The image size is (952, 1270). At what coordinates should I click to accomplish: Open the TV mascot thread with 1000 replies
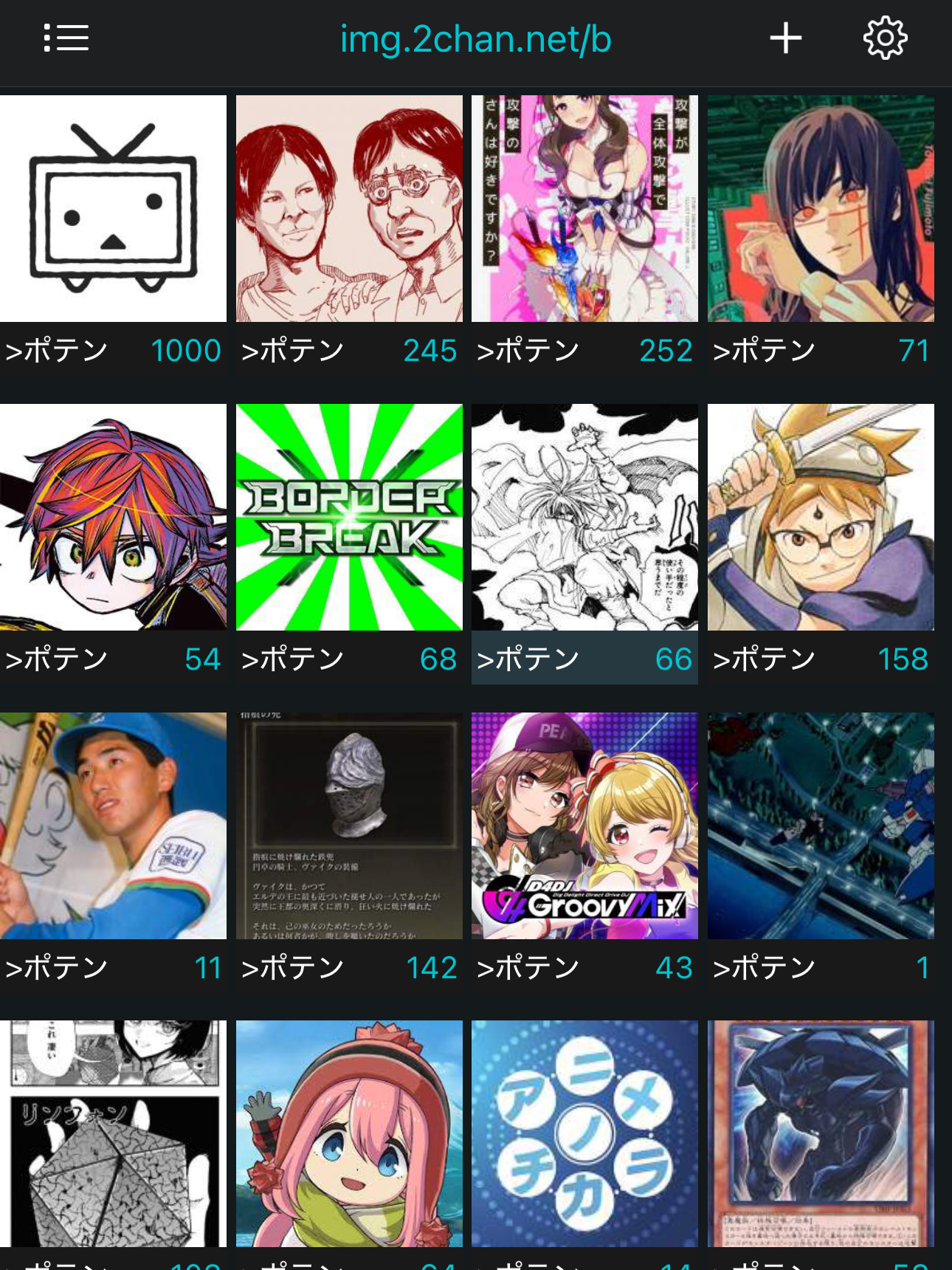coord(113,209)
